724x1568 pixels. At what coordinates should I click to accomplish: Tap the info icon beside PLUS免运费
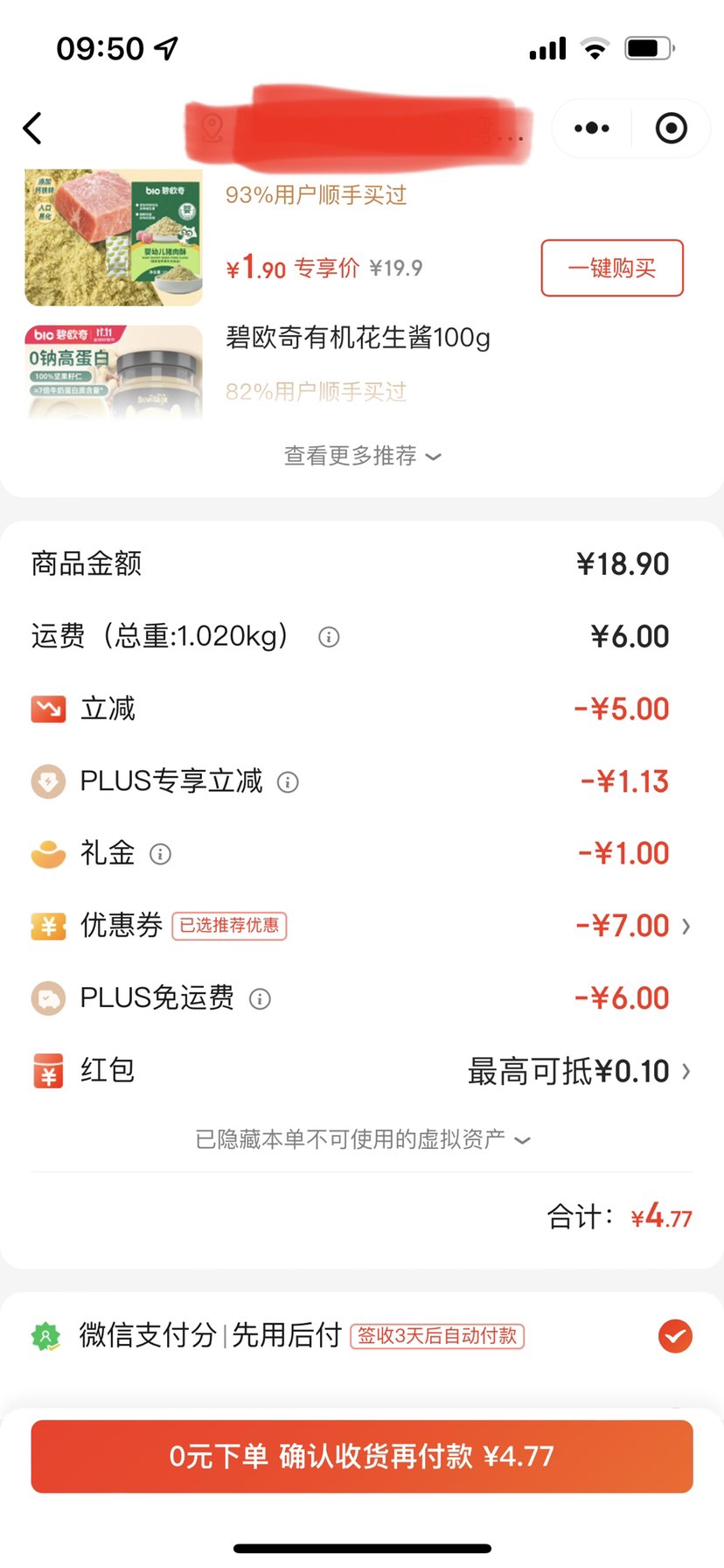click(260, 998)
